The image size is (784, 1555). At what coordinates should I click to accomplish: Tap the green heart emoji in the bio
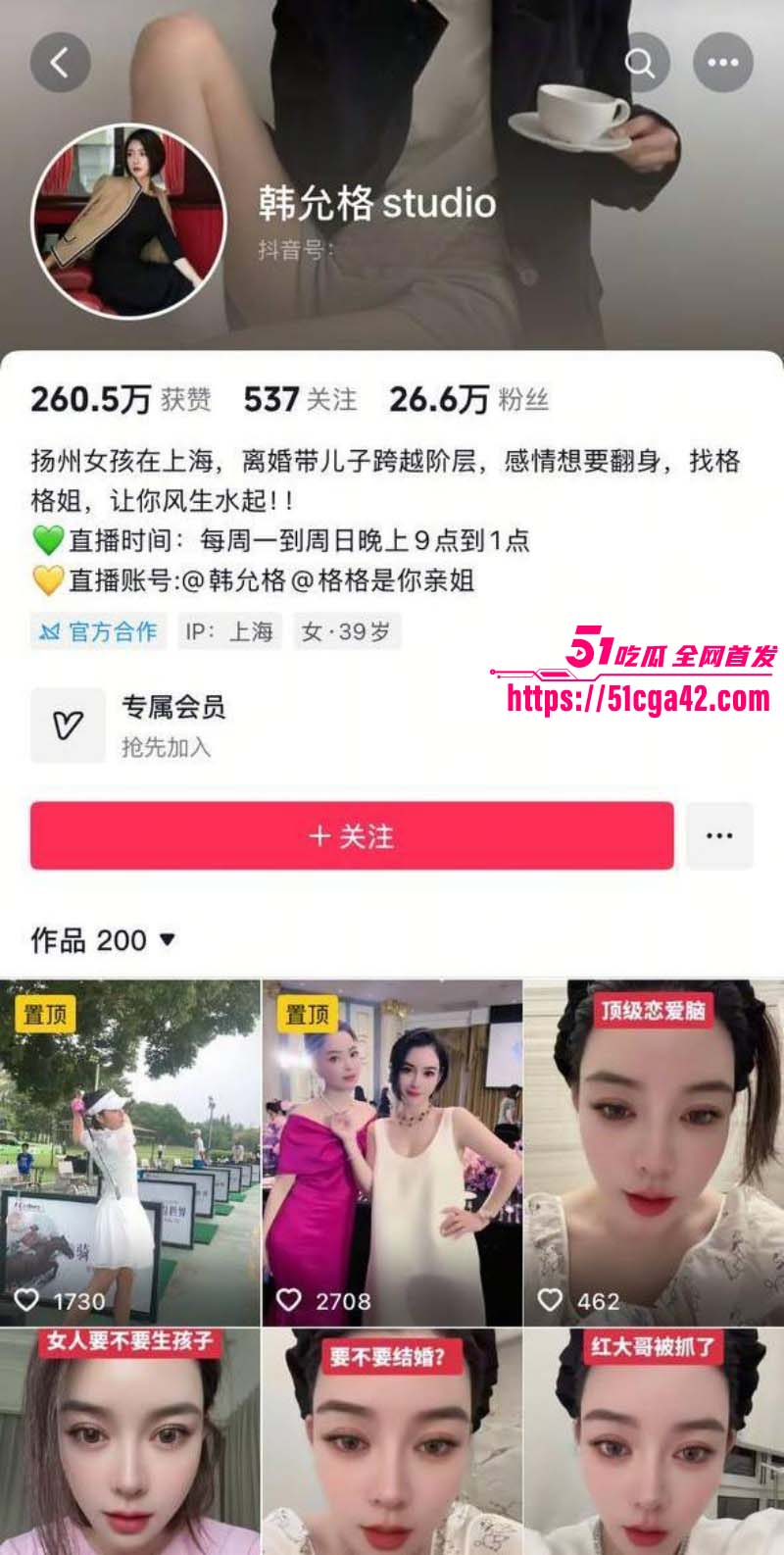[42, 539]
